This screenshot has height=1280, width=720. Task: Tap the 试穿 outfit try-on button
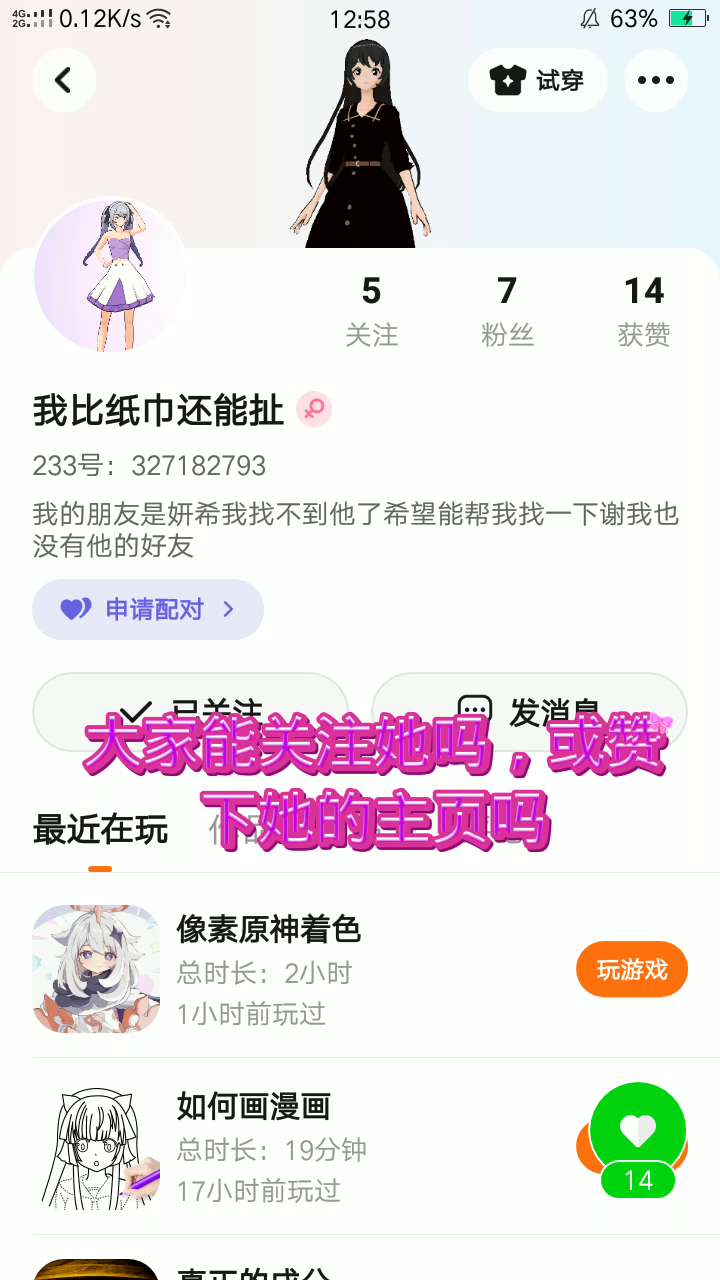538,80
